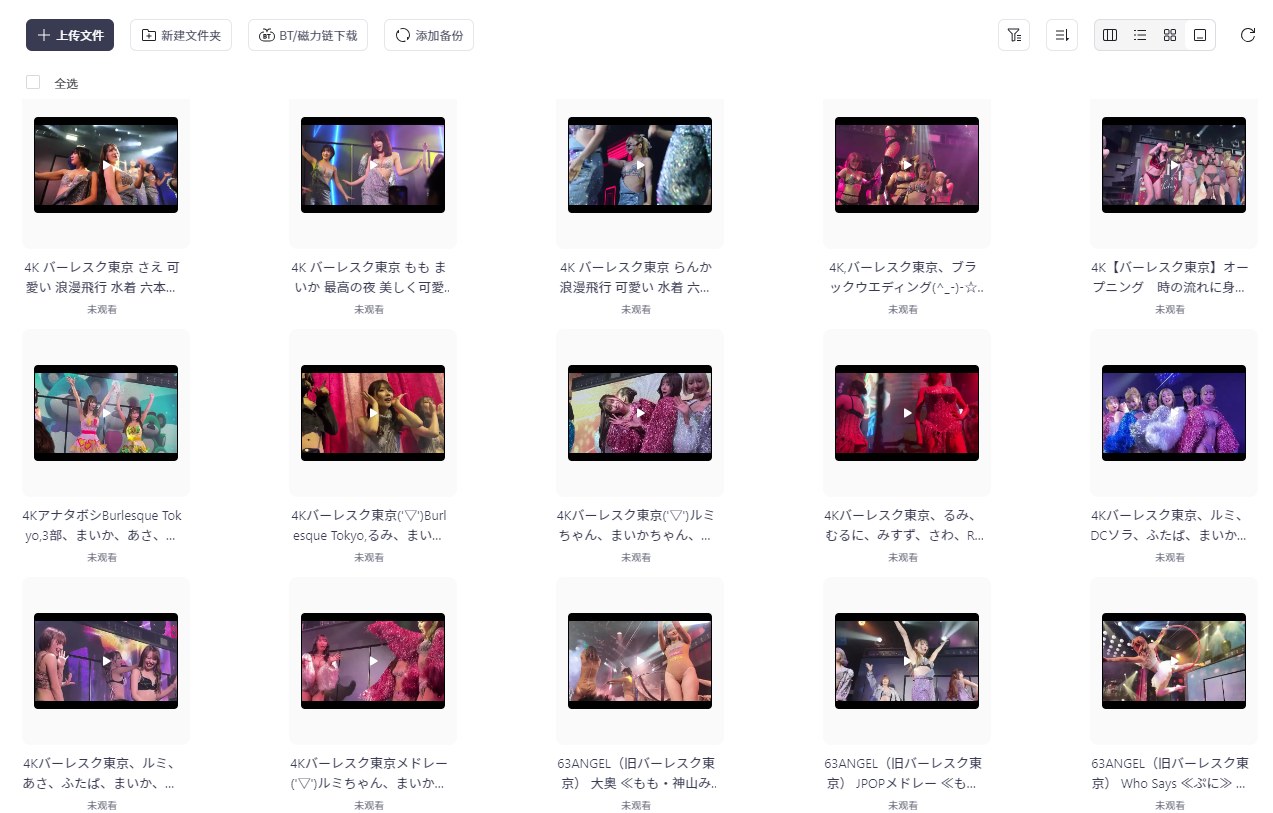Open the 4Kバーレスク東京メドレー video
1273x813 pixels.
coord(373,661)
